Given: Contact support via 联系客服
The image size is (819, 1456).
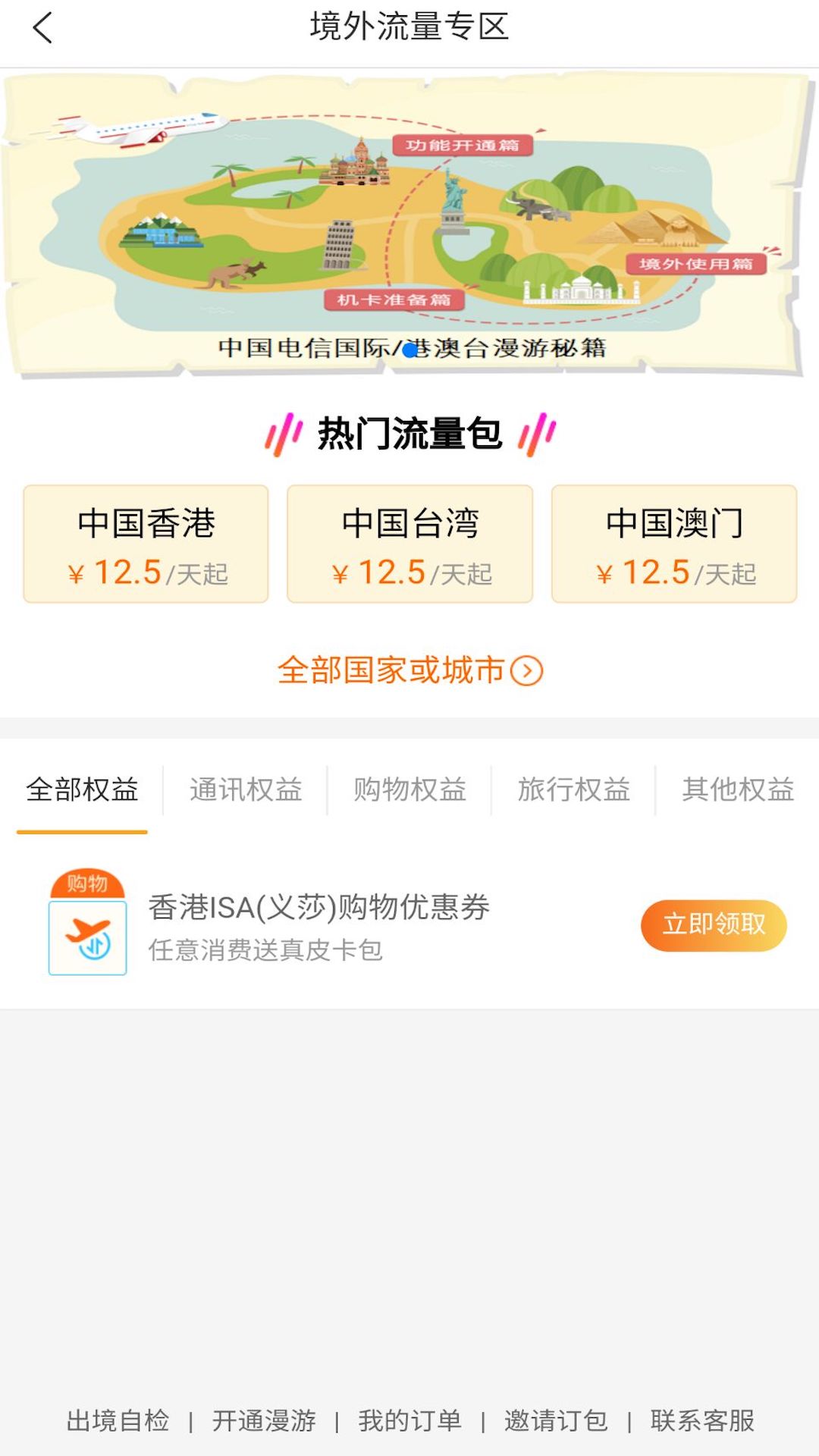Looking at the screenshot, I should pos(702,1421).
